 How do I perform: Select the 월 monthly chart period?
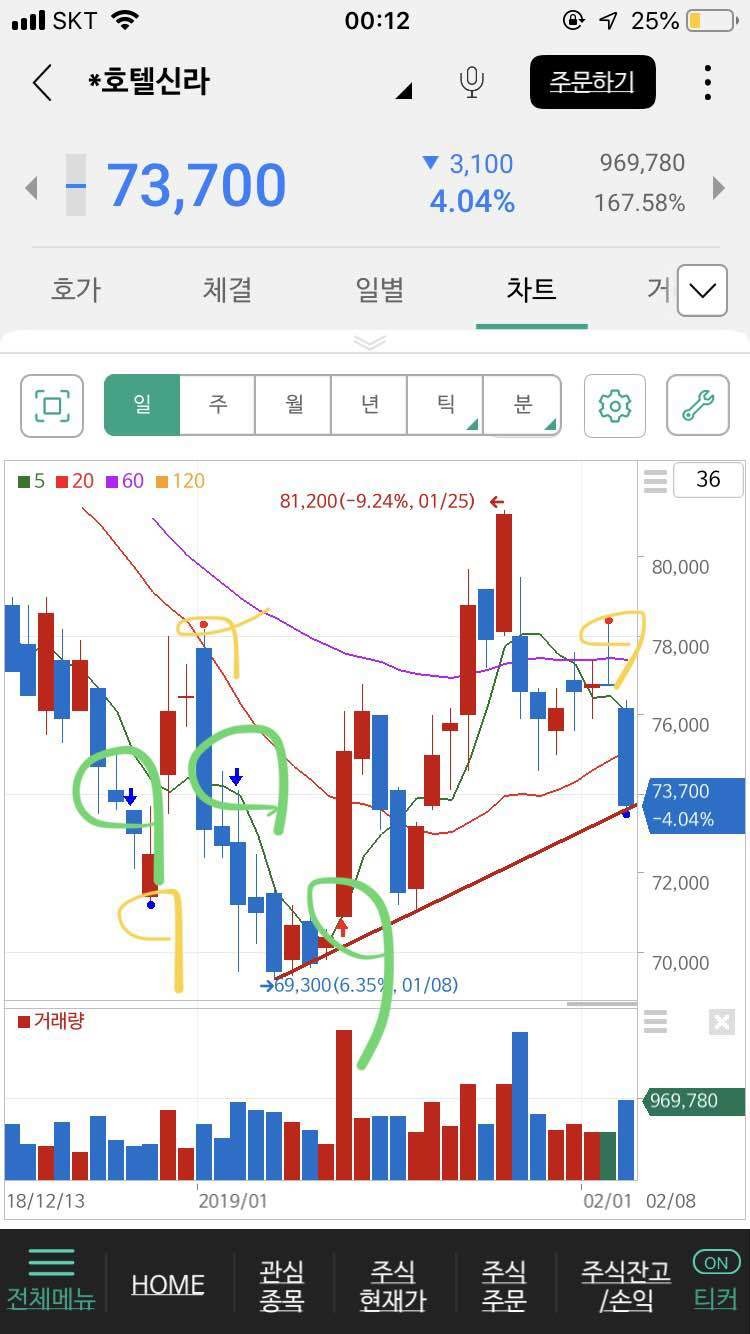(294, 405)
